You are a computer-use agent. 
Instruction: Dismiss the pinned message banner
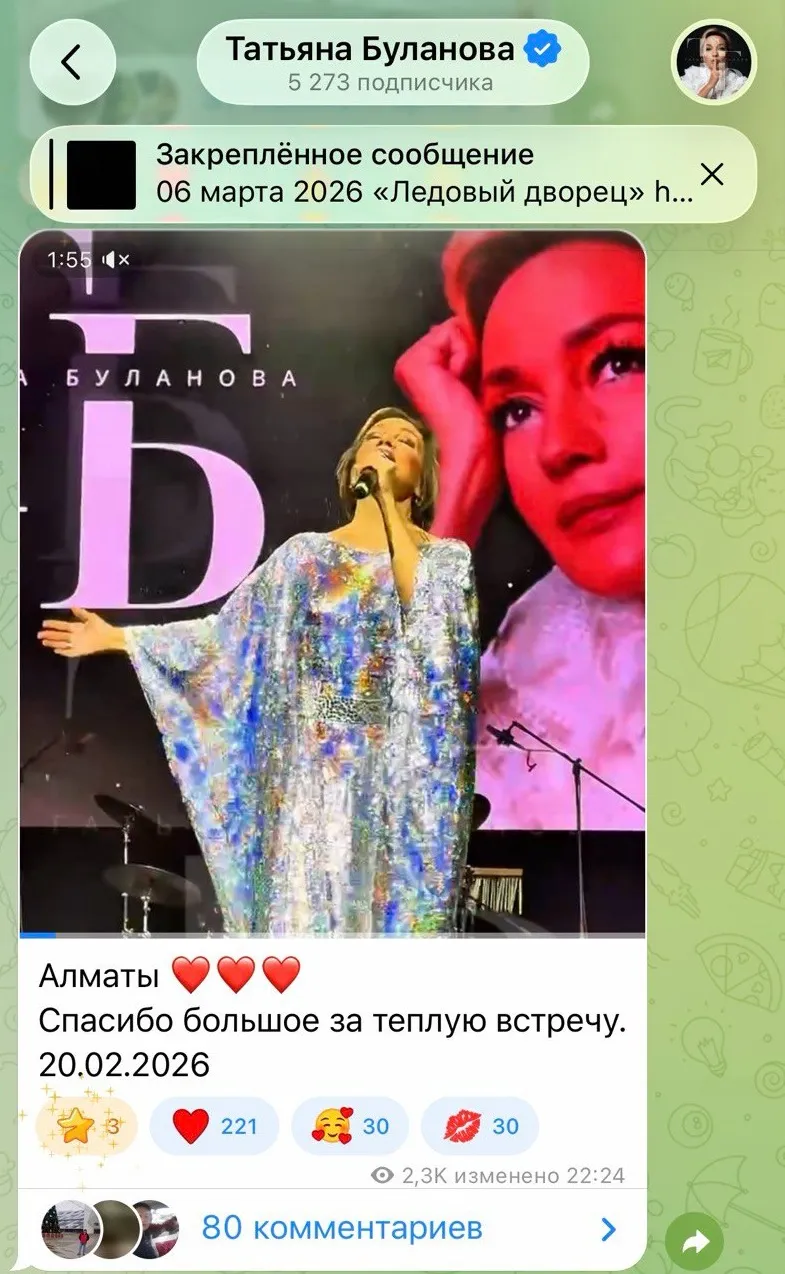pos(712,175)
